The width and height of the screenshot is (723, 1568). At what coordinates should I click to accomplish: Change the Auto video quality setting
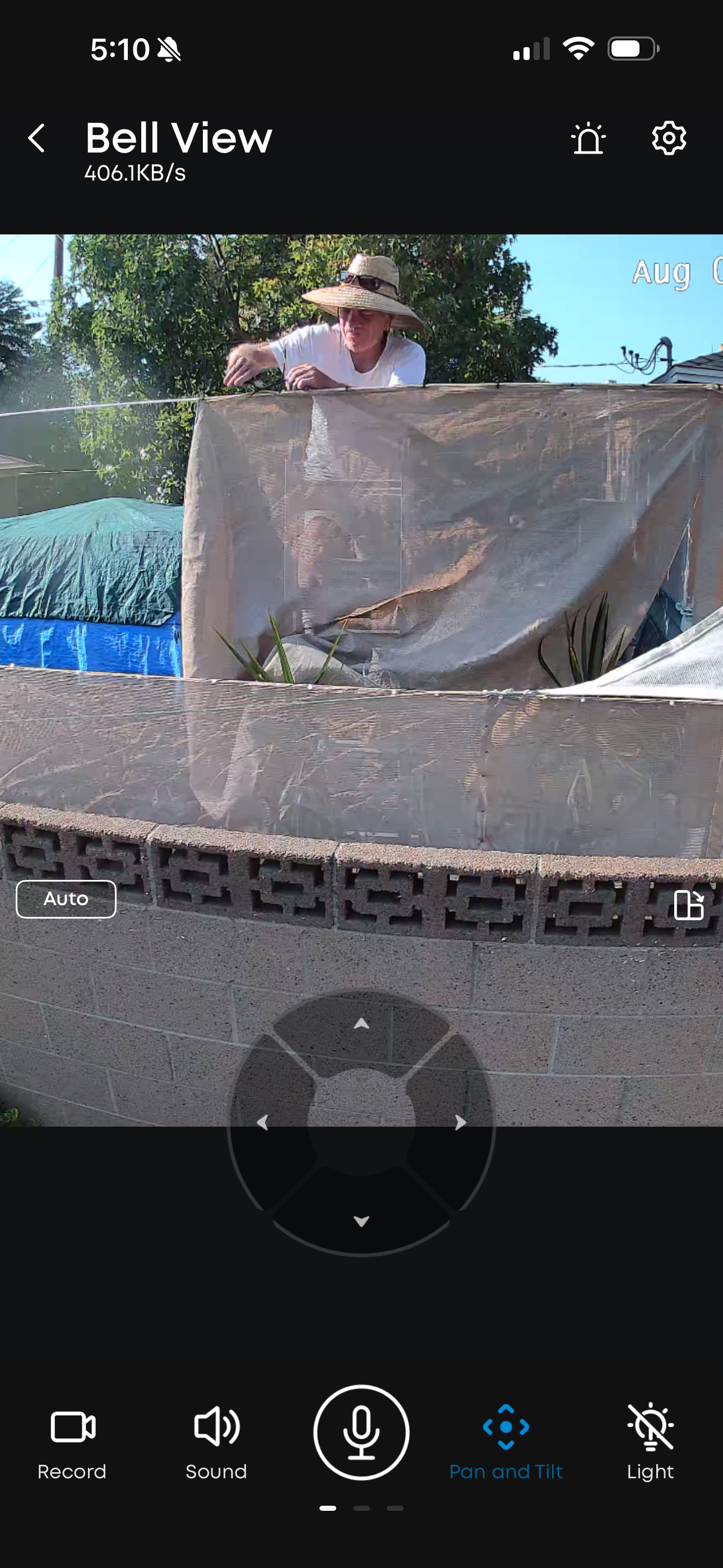point(66,898)
